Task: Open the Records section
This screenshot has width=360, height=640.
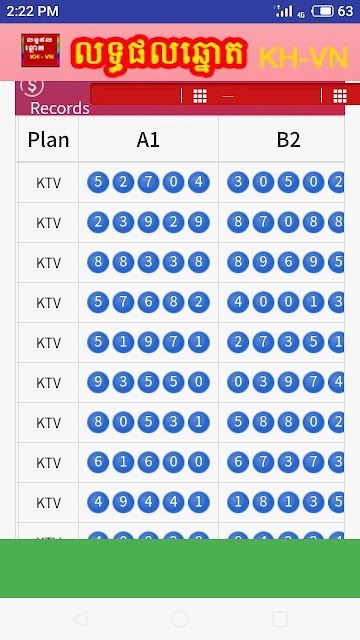Action: pyautogui.click(x=59, y=108)
